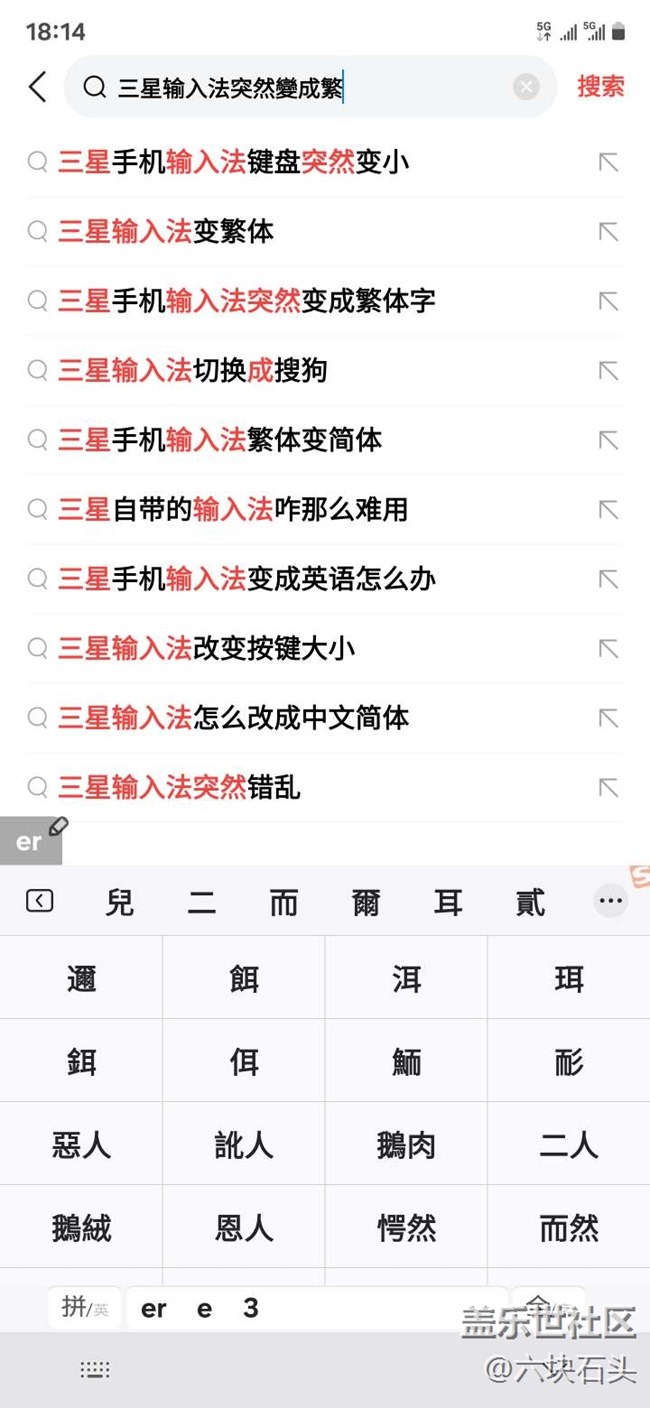Insert the candidate word 二人
The width and height of the screenshot is (650, 1408).
[568, 1145]
